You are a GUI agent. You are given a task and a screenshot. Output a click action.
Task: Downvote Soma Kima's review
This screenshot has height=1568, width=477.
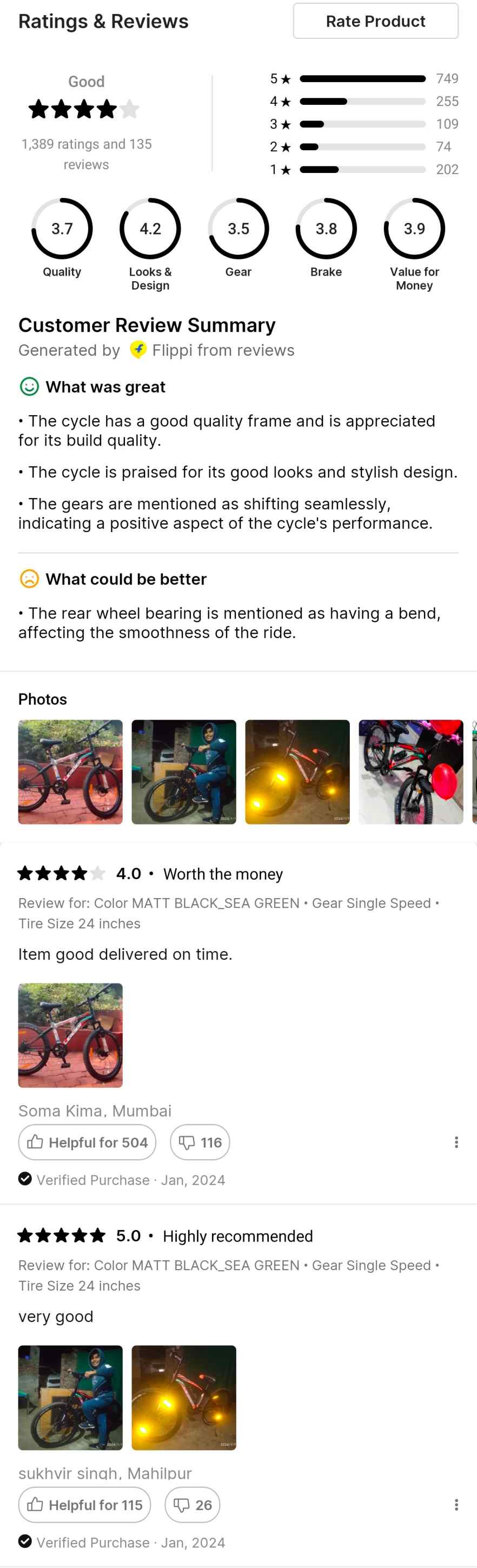(x=200, y=1142)
